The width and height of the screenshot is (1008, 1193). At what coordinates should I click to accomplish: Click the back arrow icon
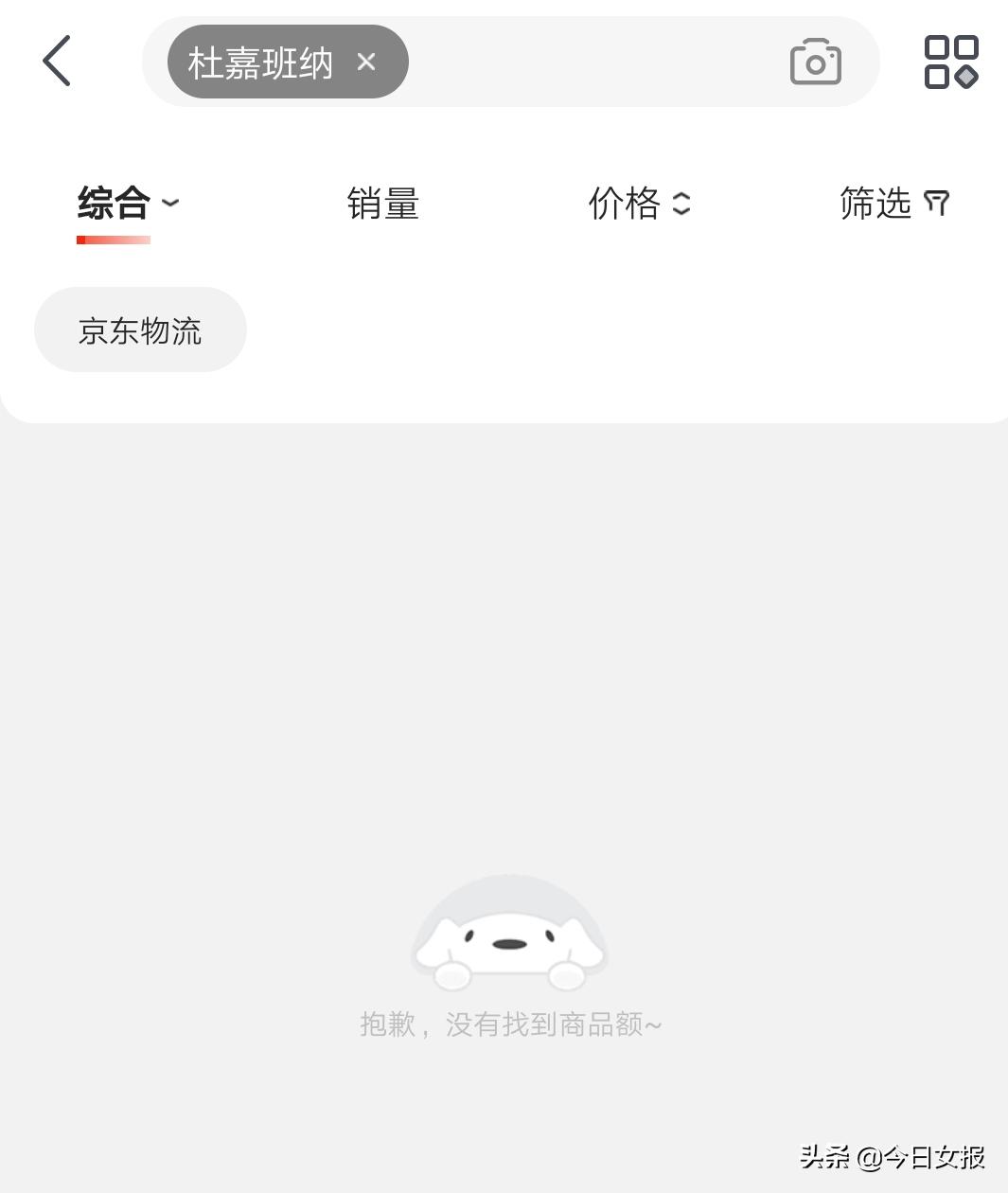click(56, 60)
